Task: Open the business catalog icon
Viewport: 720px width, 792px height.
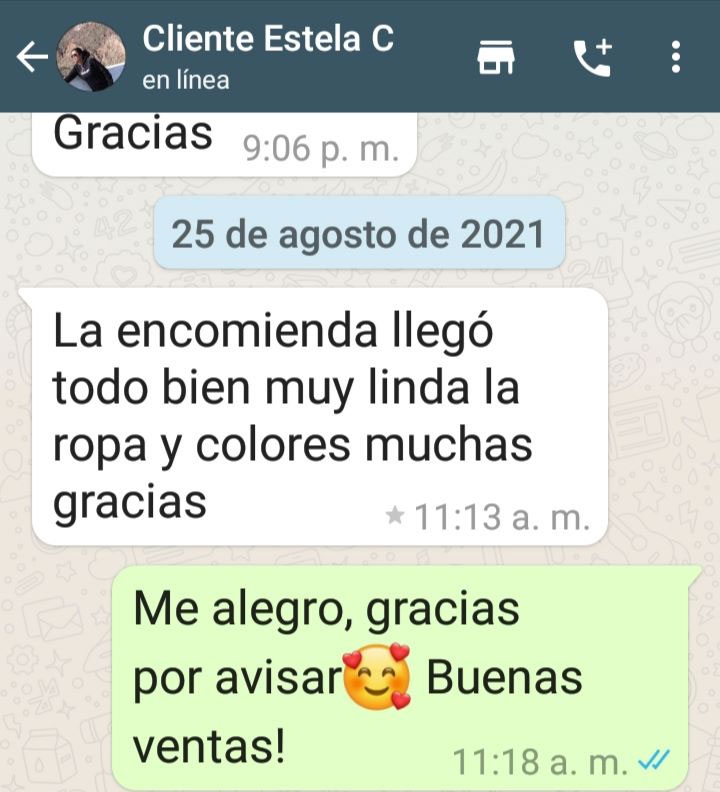Action: [499, 57]
